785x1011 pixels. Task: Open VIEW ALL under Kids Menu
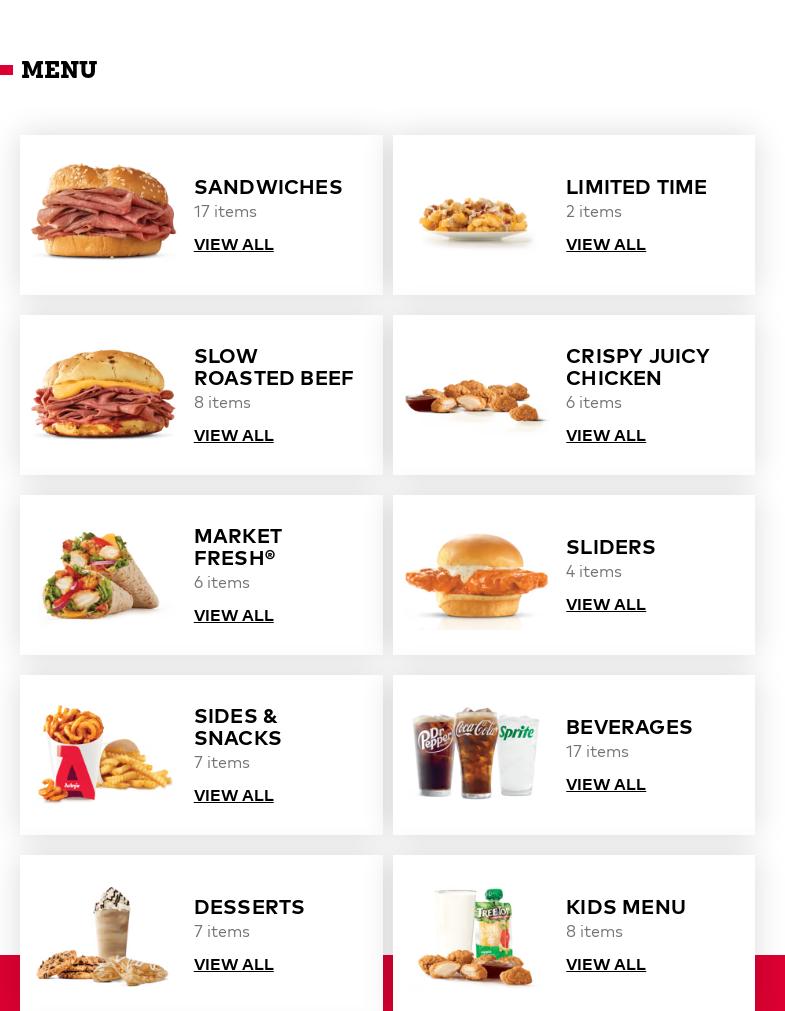[x=605, y=964]
